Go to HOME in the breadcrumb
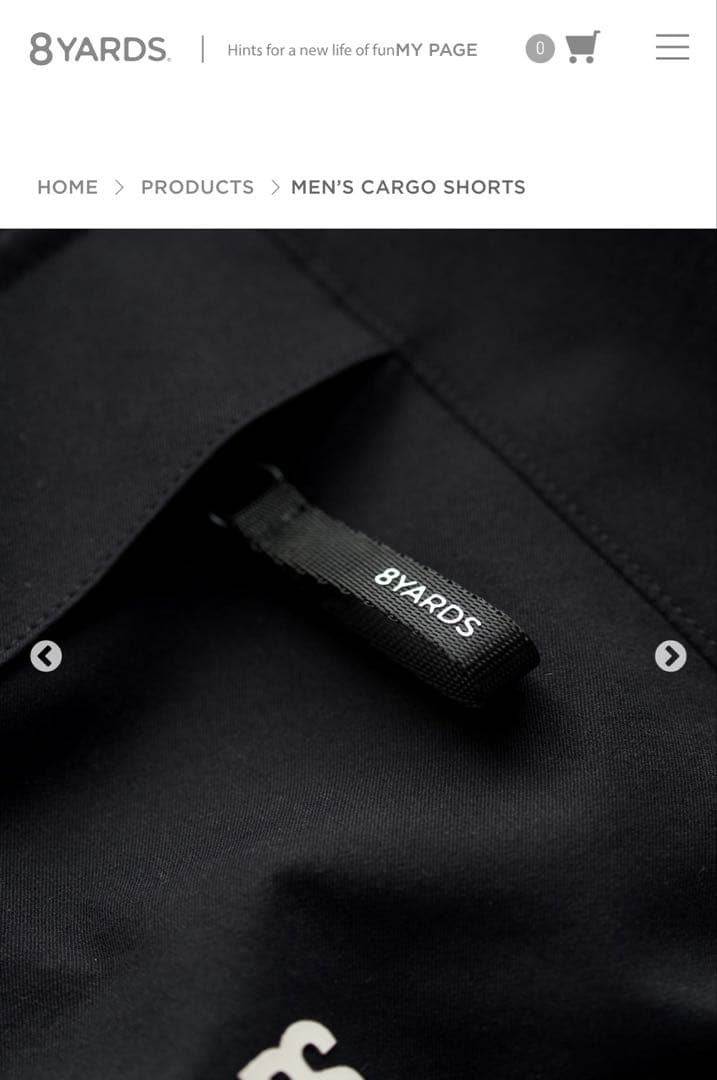Screen dimensions: 717x1080 point(67,187)
